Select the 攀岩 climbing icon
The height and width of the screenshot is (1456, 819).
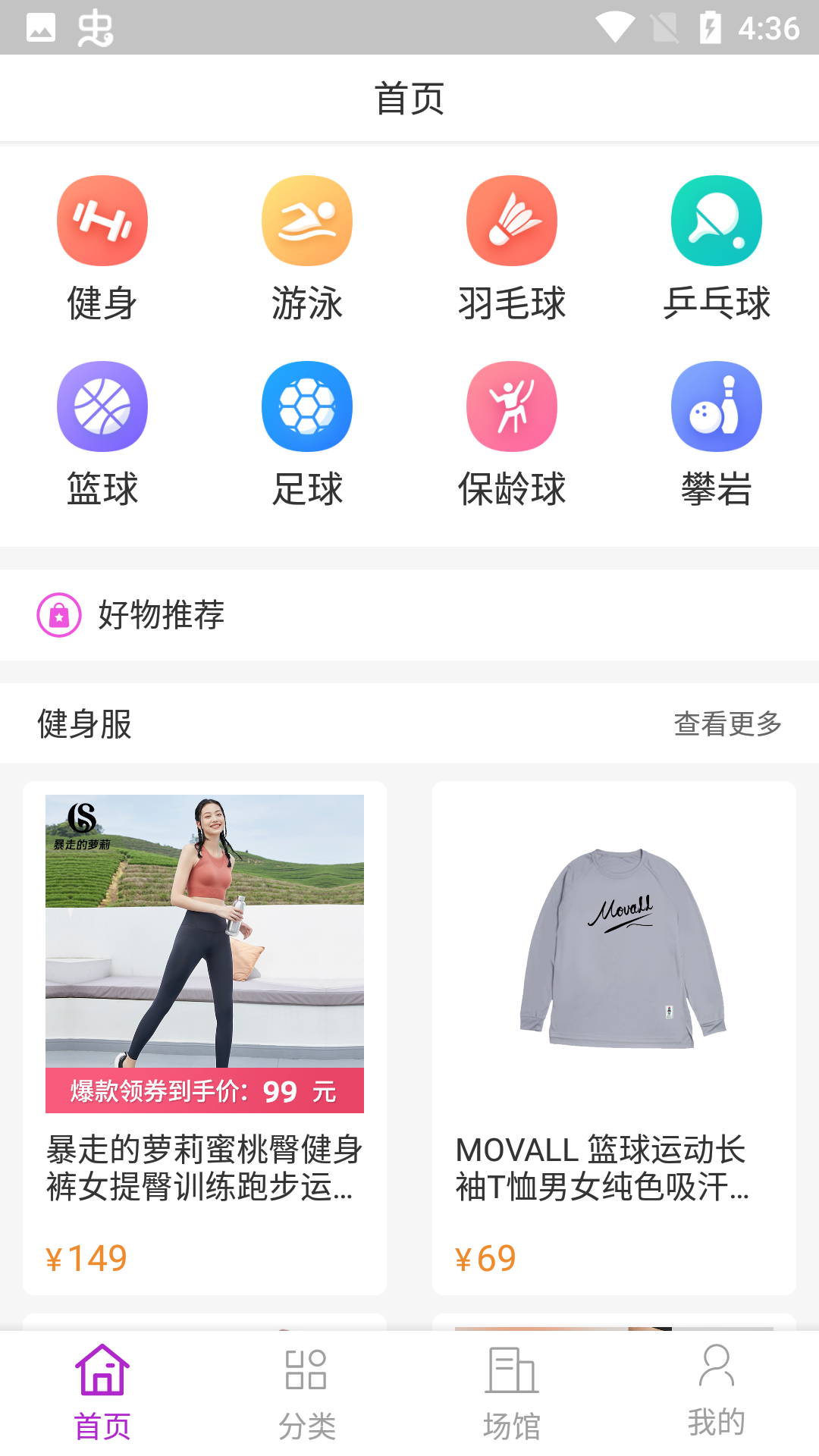717,406
